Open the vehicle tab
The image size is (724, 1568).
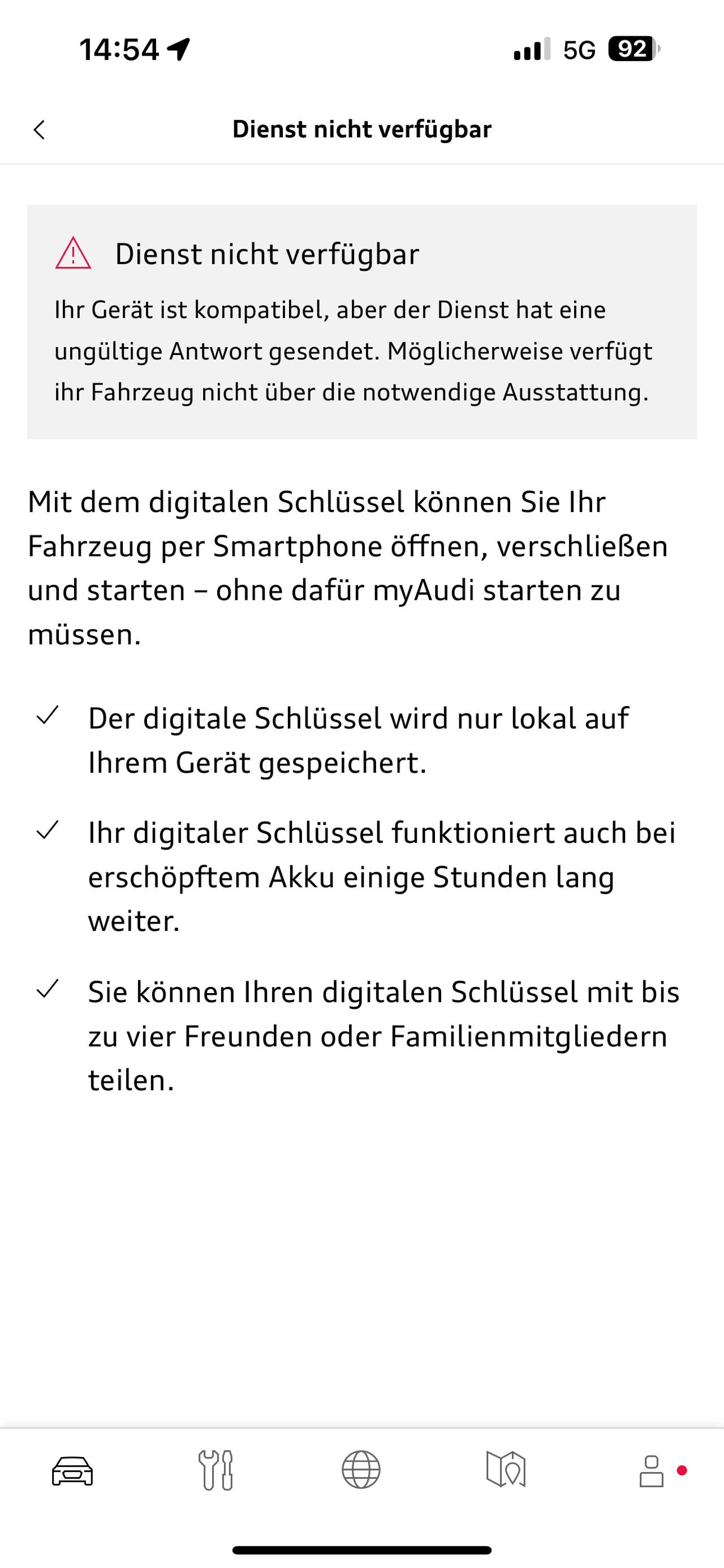coord(72,1471)
